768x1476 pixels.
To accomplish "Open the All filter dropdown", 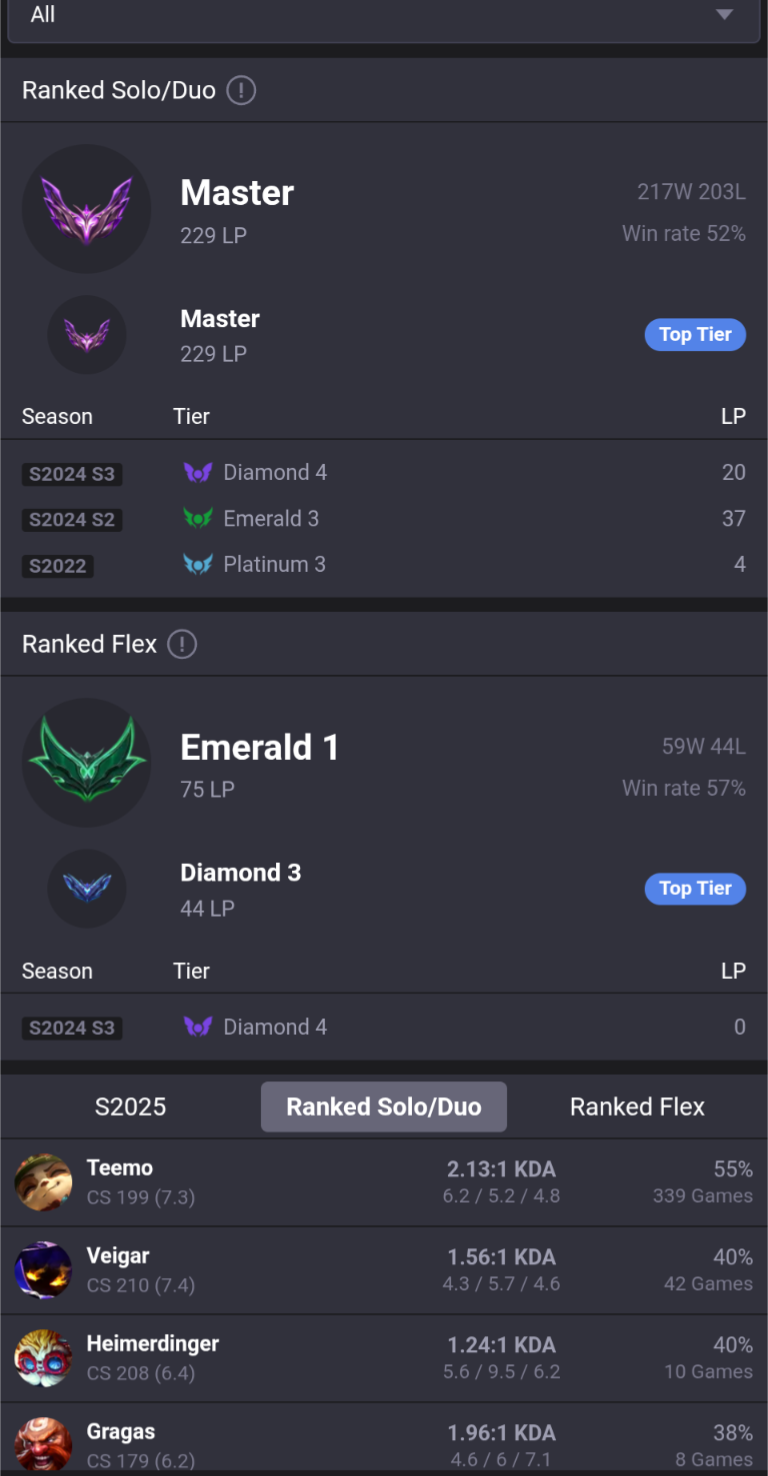I will tap(384, 16).
